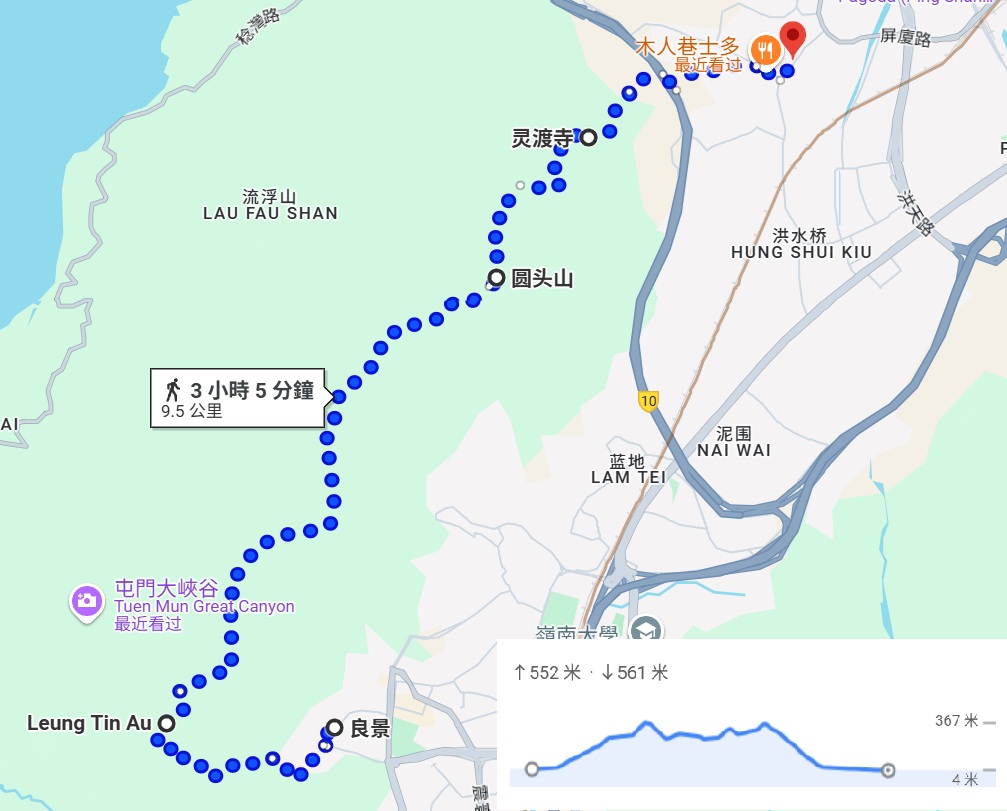
Task: Select the 灵渡寺 waypoint marker
Action: 589,138
